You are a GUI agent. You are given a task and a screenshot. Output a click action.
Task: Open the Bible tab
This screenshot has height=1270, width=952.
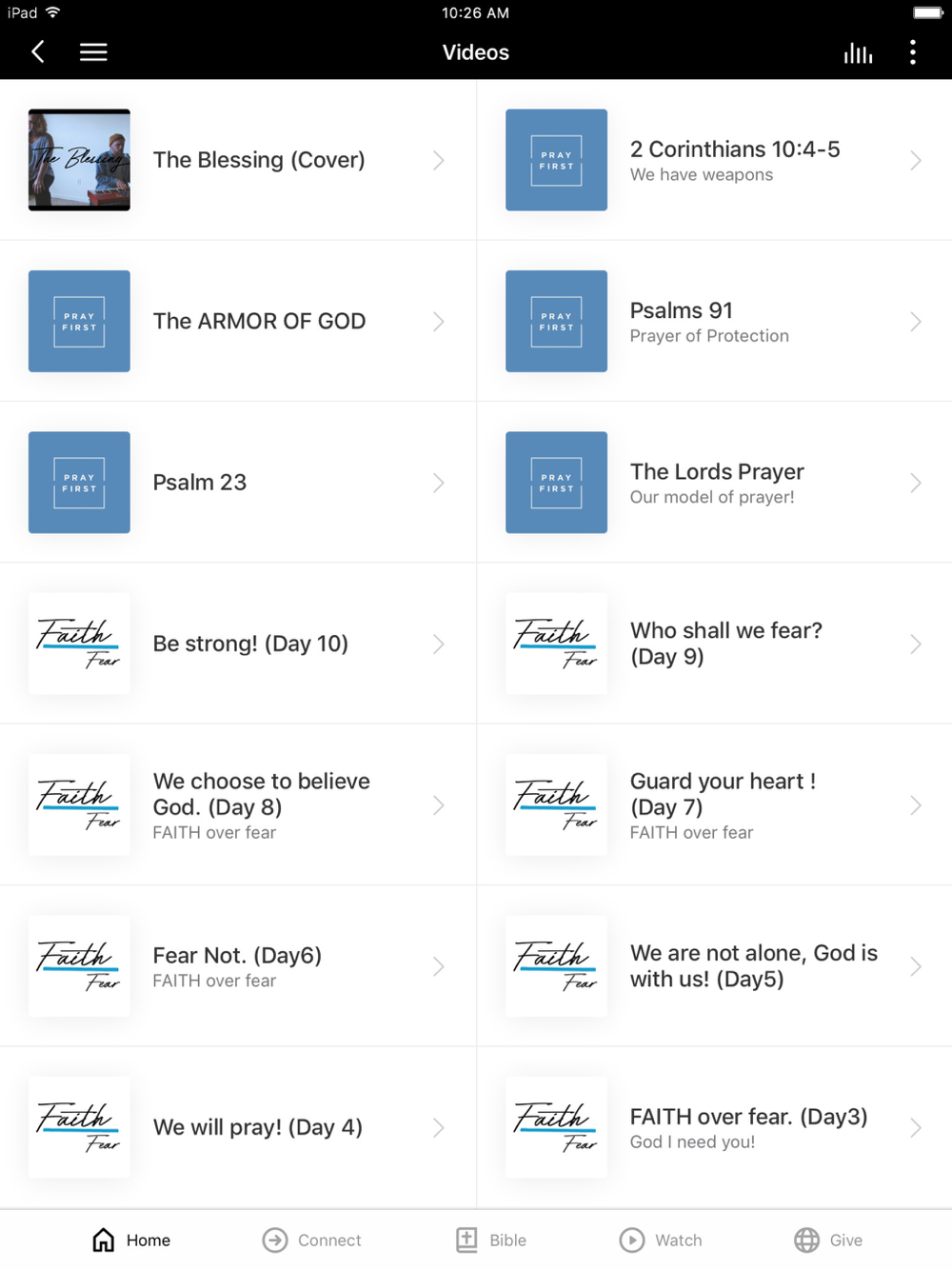tap(491, 1240)
